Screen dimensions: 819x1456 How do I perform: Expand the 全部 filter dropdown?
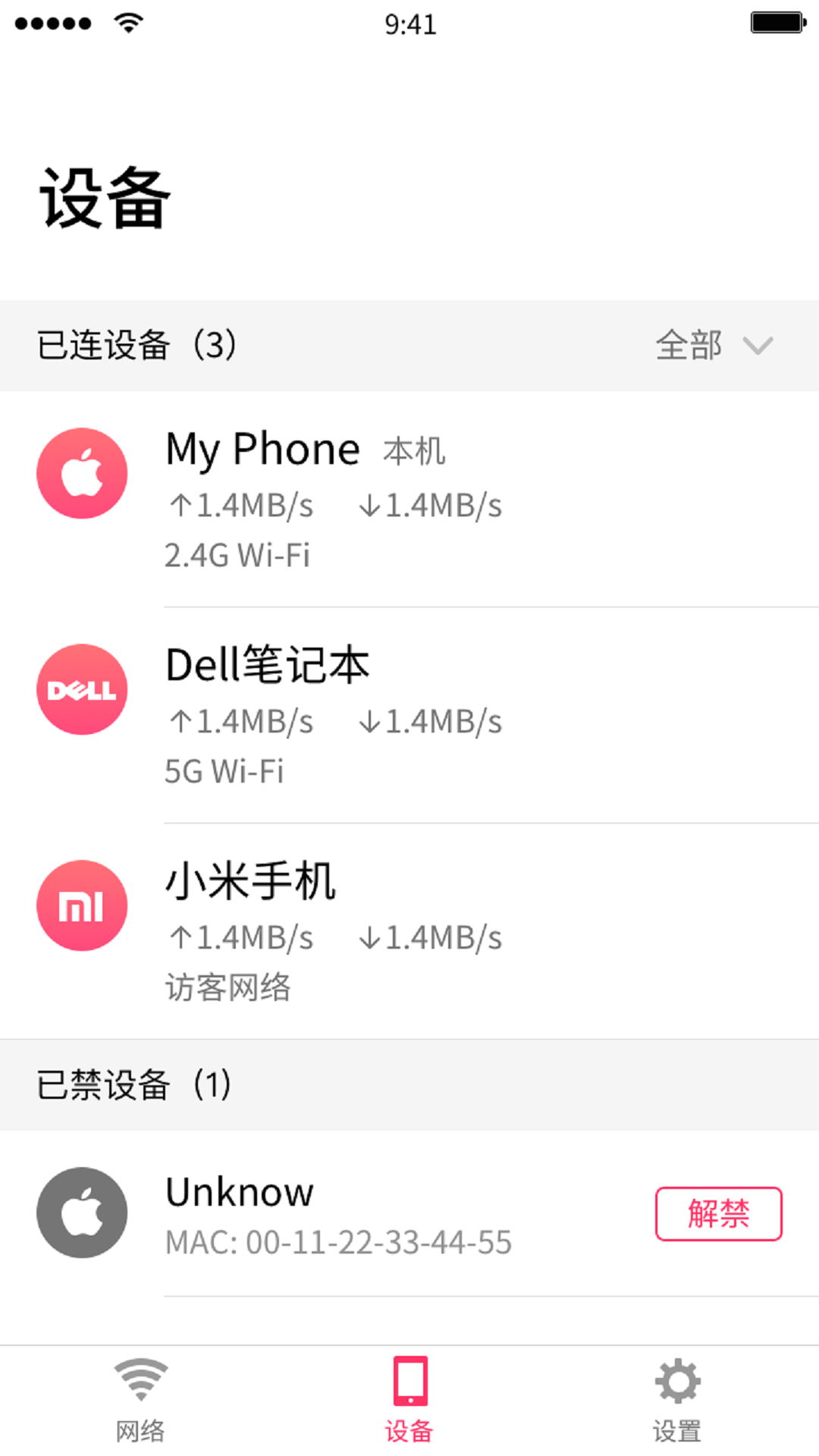[x=758, y=347]
